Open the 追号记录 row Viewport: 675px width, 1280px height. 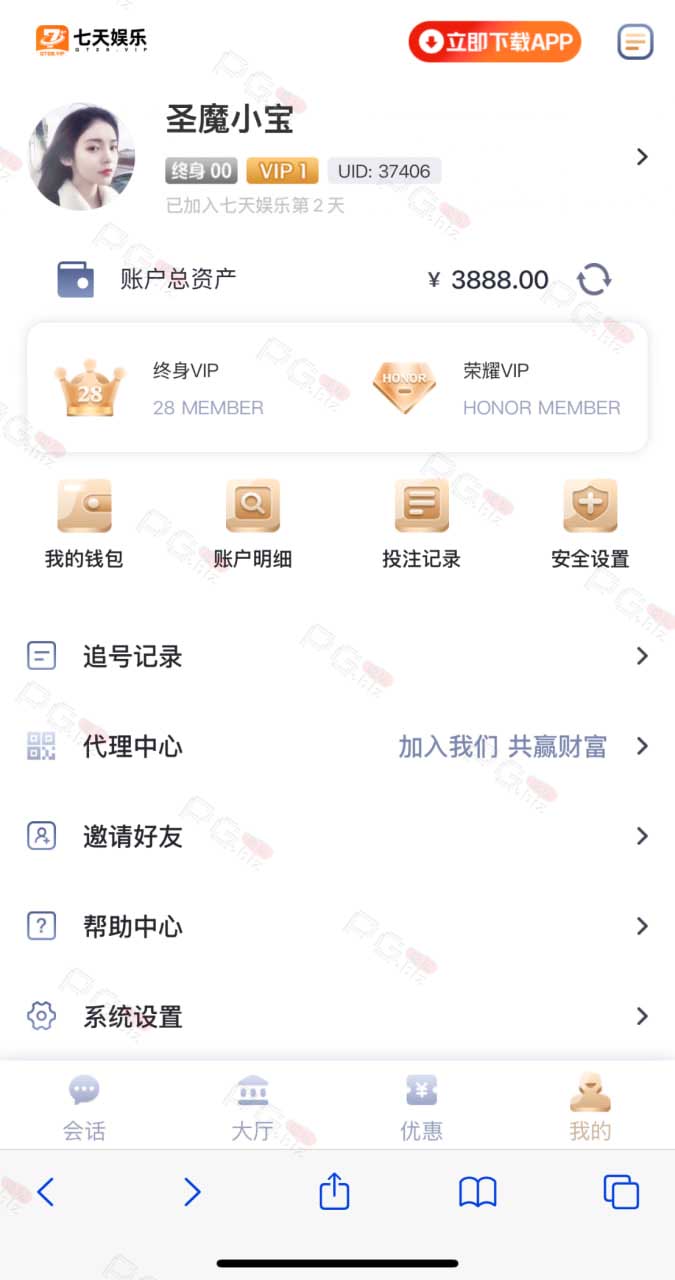click(x=337, y=656)
